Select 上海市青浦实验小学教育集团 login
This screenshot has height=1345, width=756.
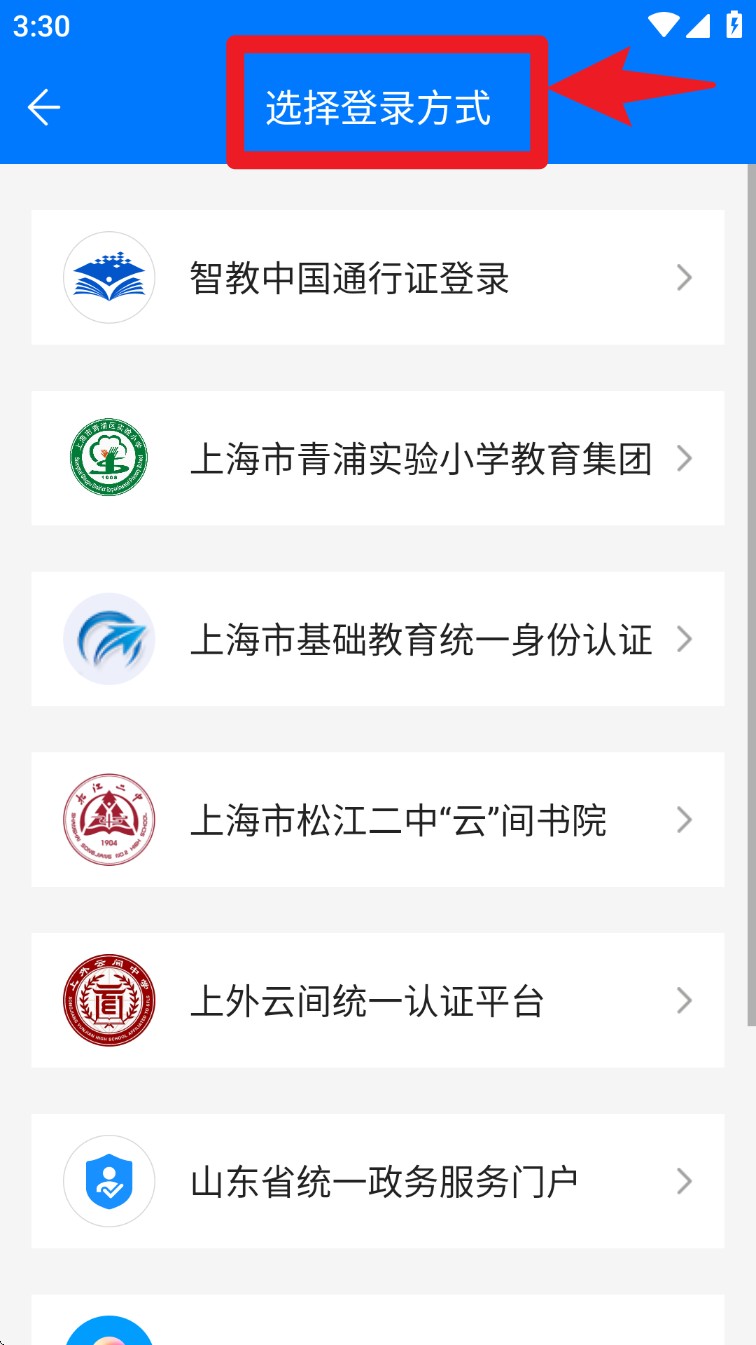point(377,459)
